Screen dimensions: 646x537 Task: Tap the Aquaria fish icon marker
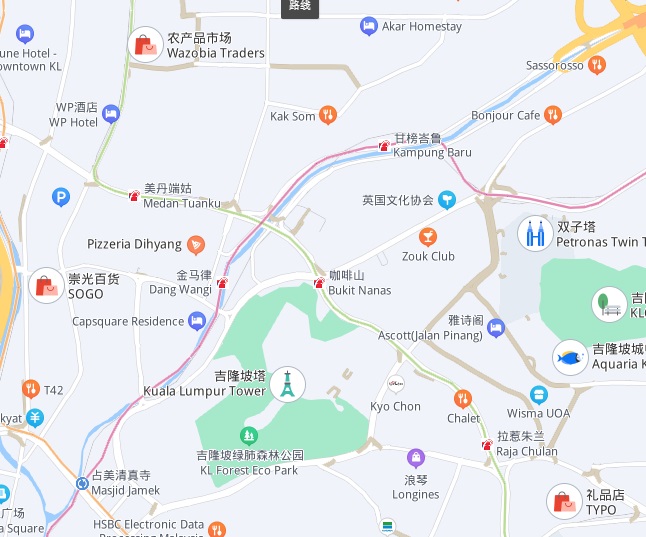click(x=571, y=357)
